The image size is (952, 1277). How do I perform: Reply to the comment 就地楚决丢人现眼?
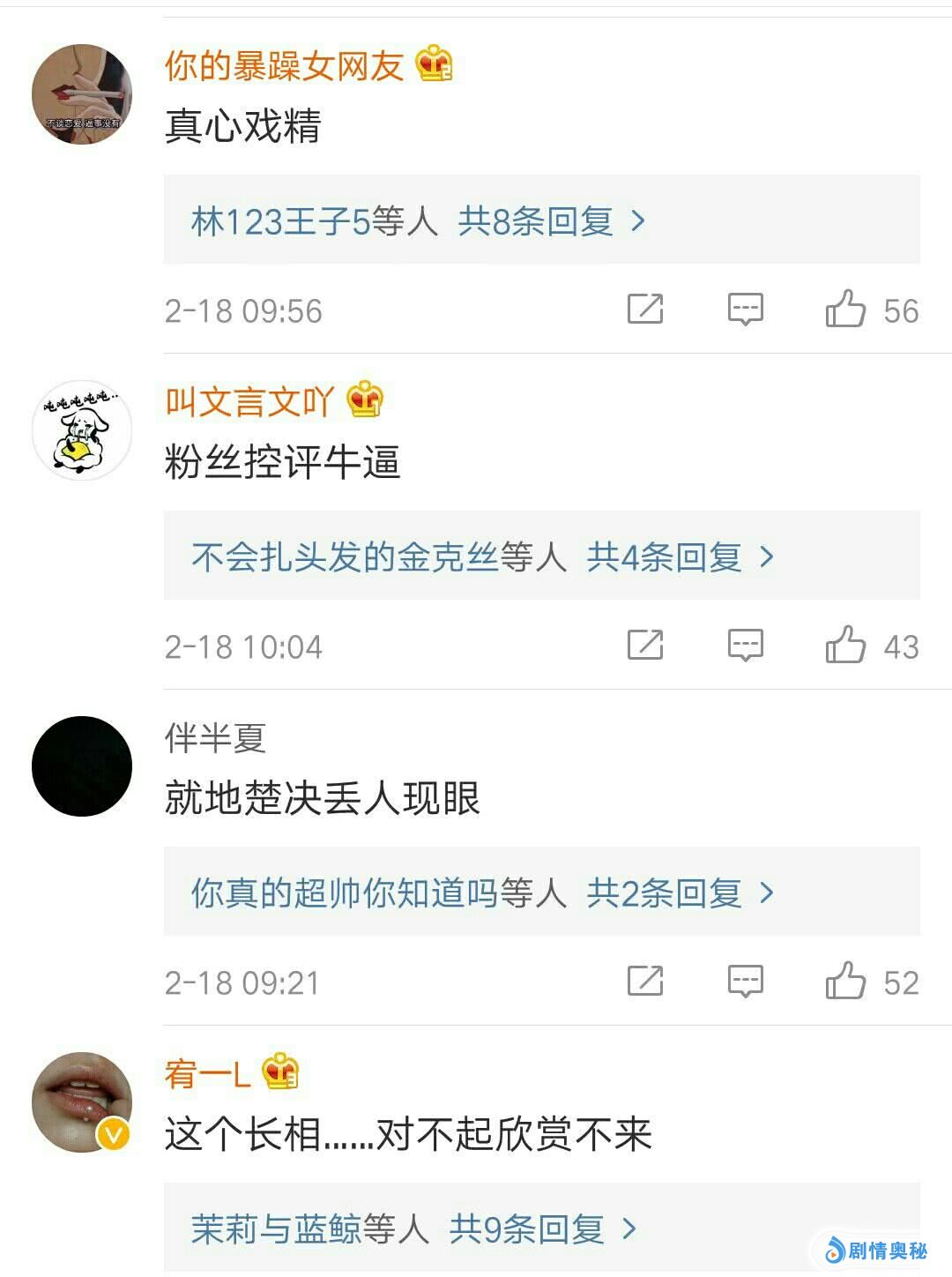pos(745,982)
